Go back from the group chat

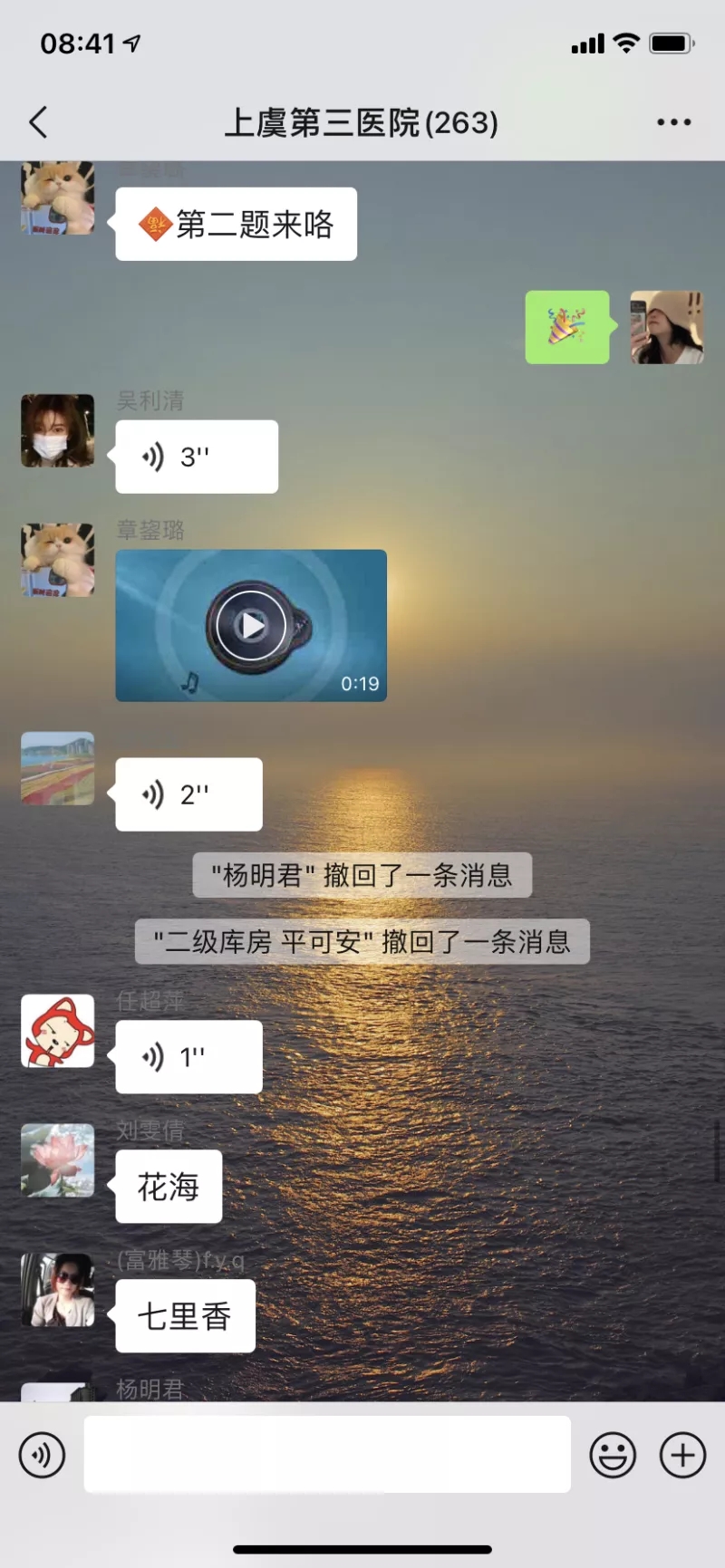[x=38, y=122]
